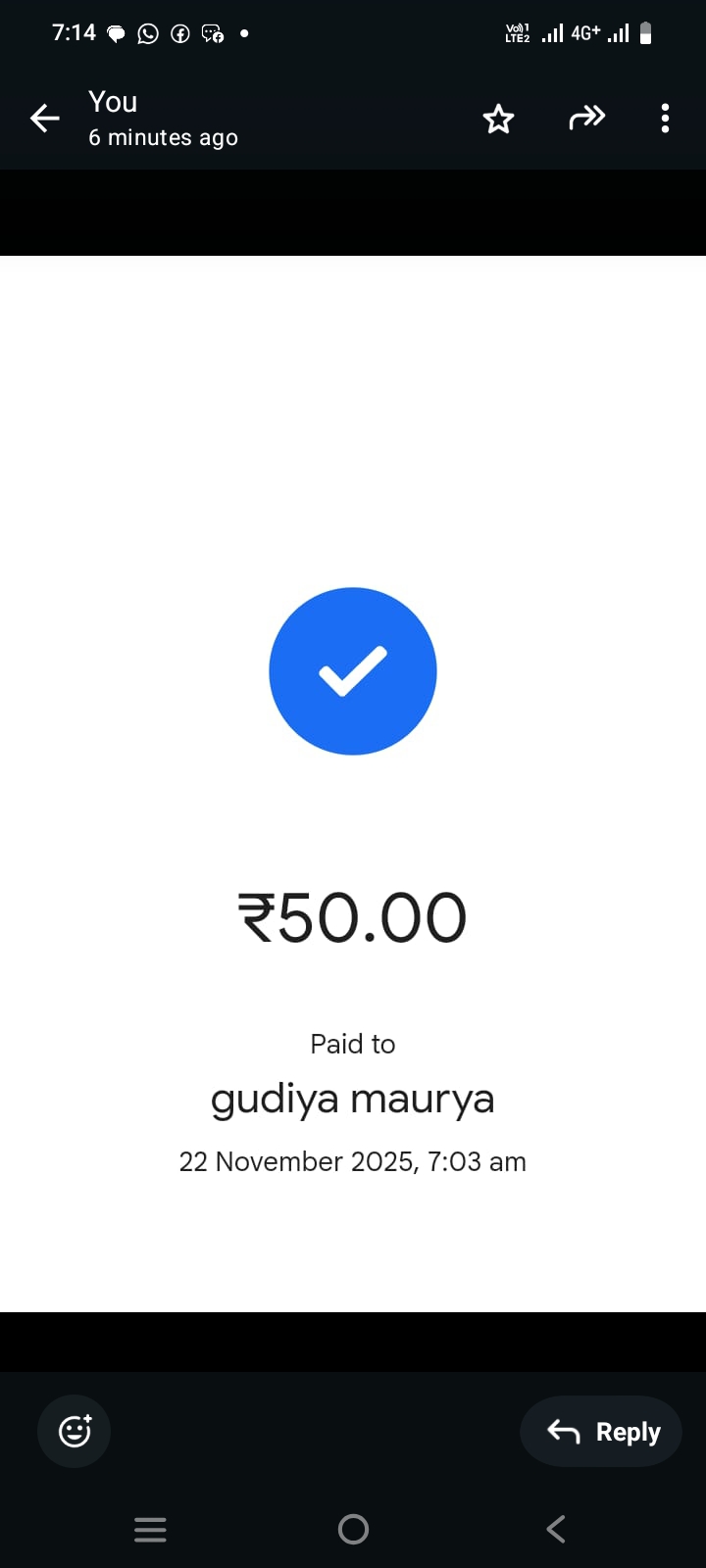Go back using the top arrow

(x=45, y=119)
